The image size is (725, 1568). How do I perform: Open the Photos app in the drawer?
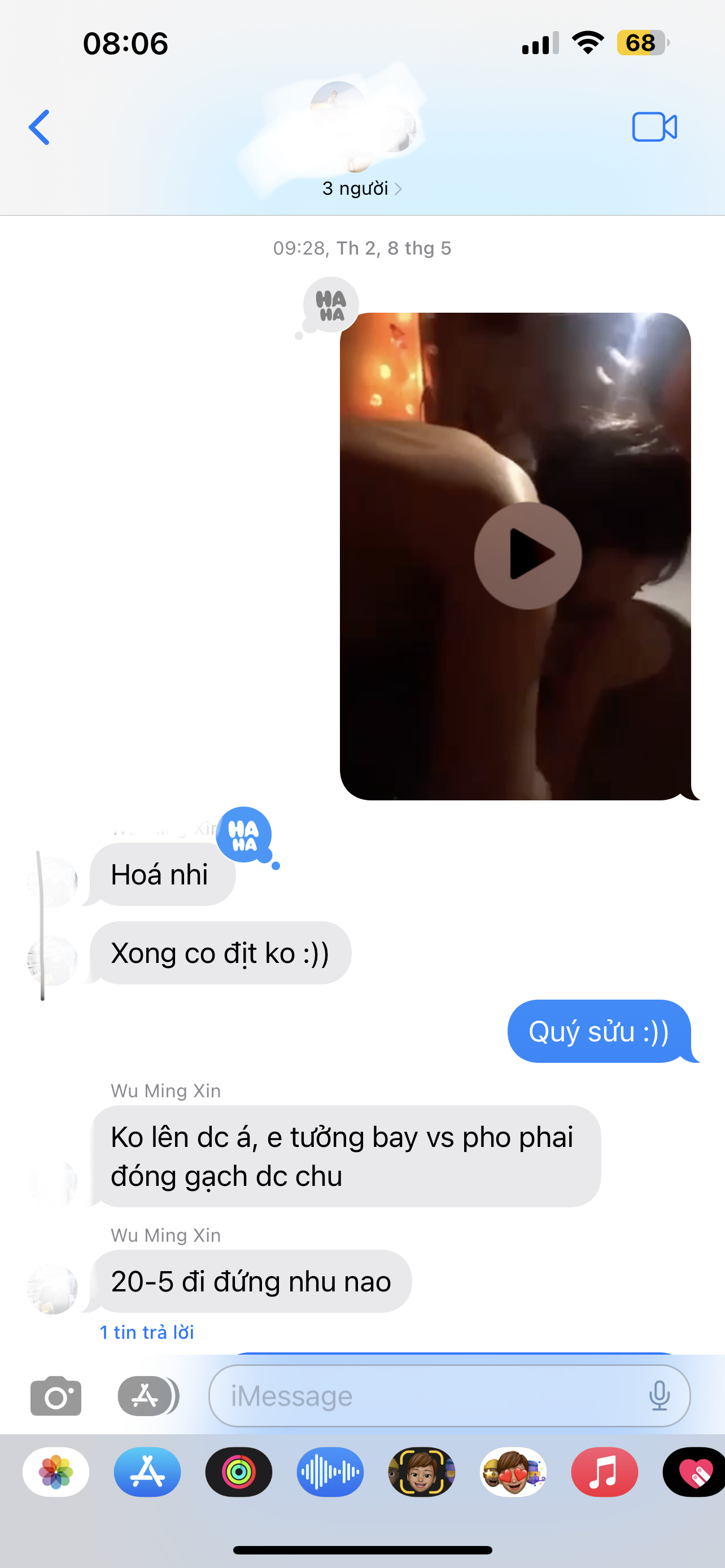(x=56, y=1472)
